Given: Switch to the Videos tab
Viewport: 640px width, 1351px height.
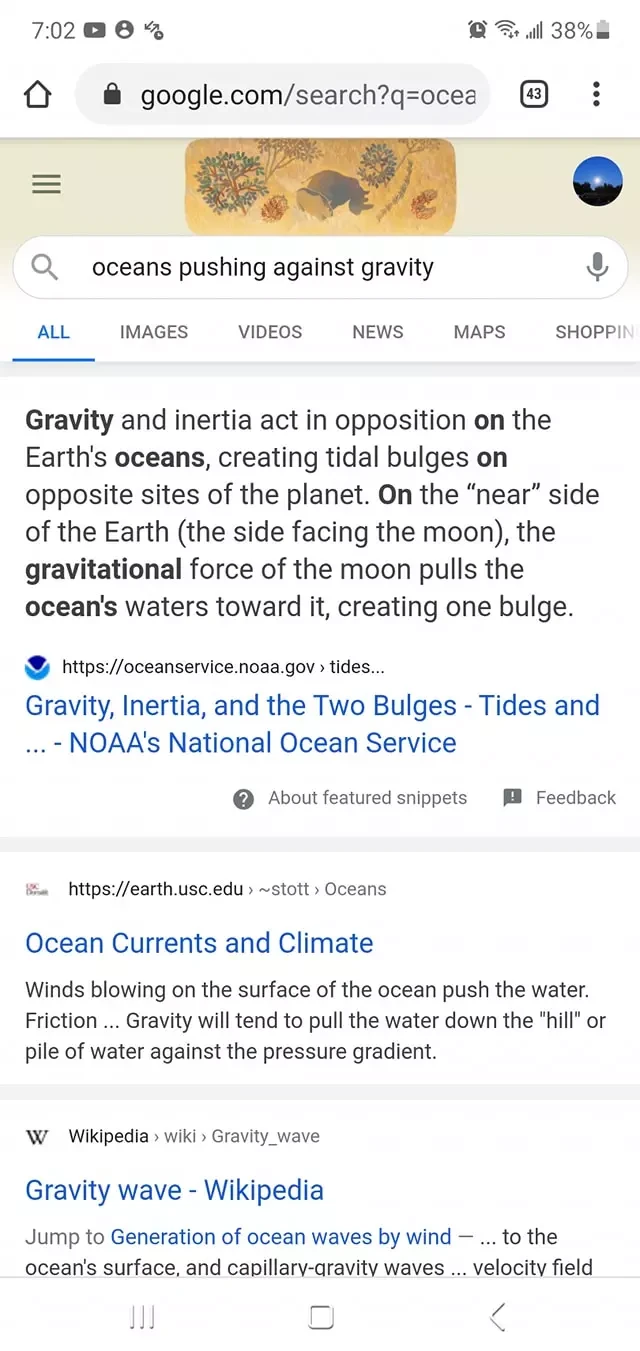Looking at the screenshot, I should pyautogui.click(x=270, y=332).
